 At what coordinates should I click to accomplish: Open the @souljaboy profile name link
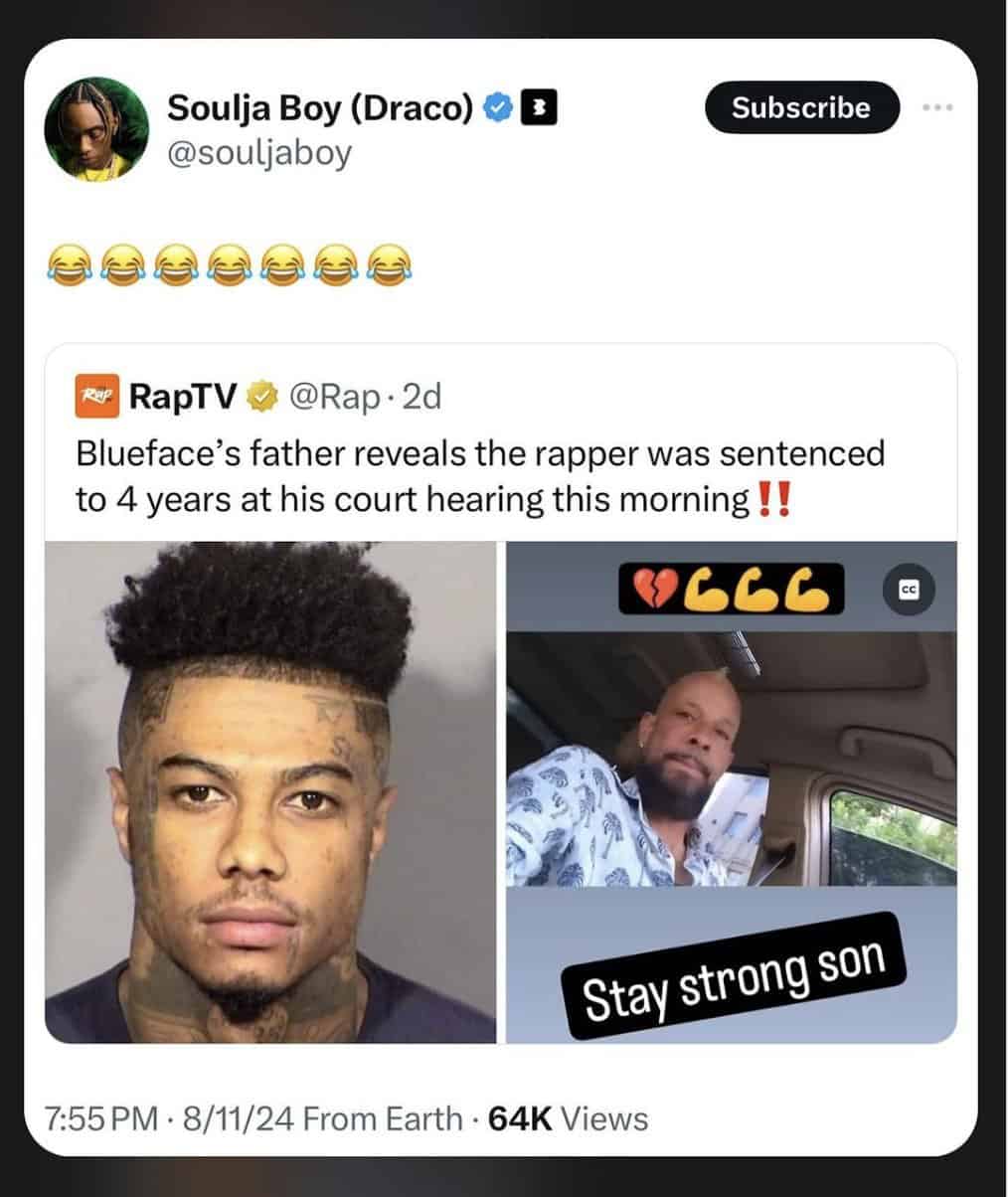[x=258, y=152]
